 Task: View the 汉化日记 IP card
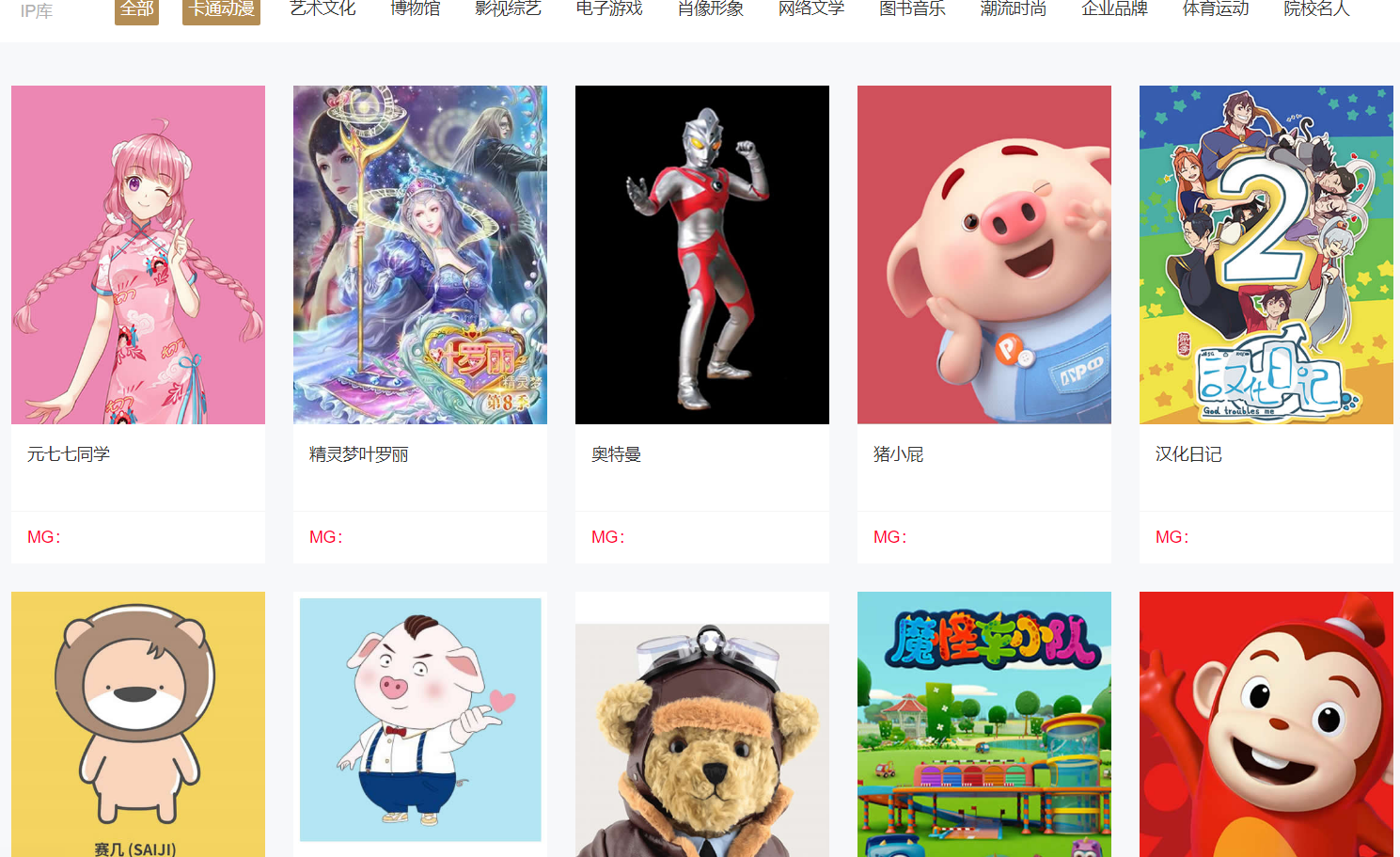click(x=1266, y=255)
